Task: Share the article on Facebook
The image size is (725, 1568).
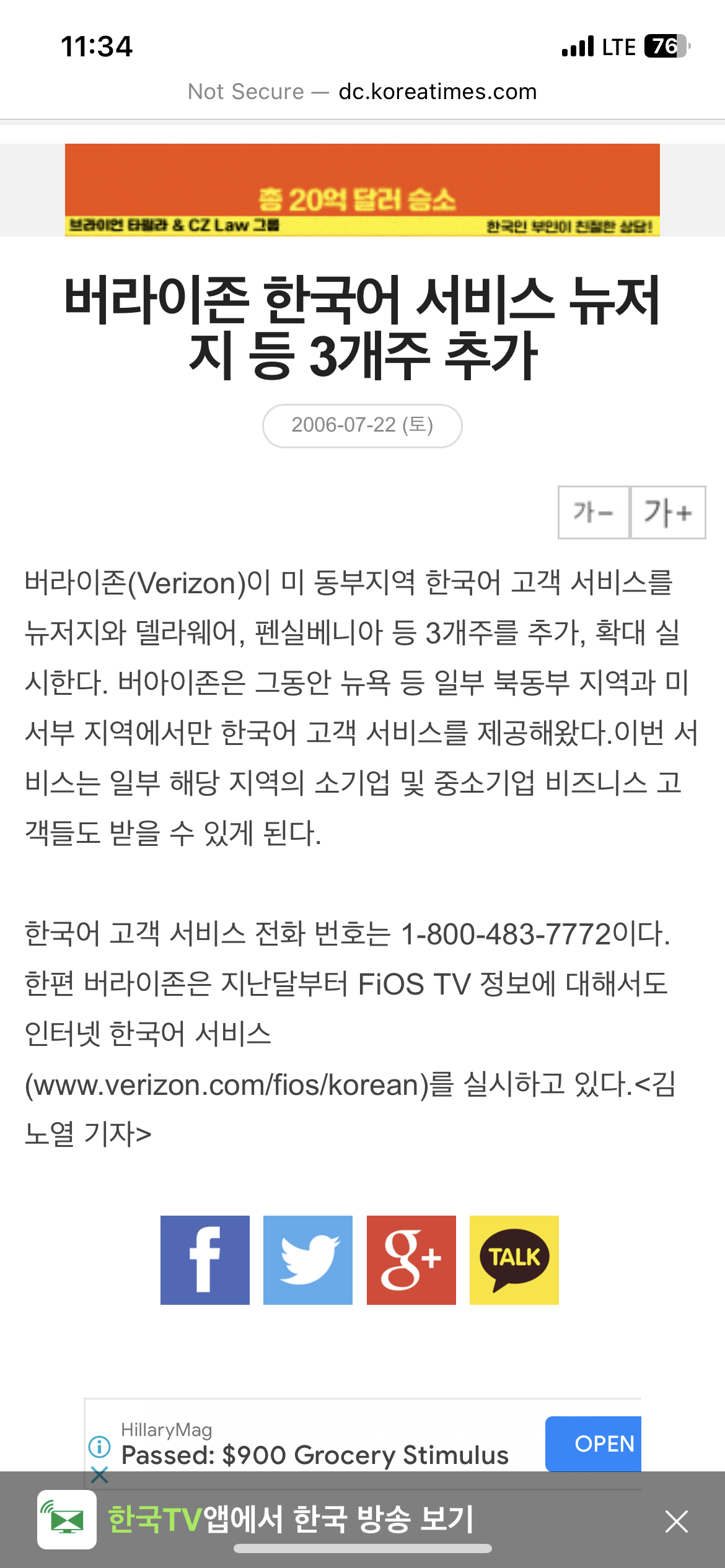Action: (x=205, y=1260)
